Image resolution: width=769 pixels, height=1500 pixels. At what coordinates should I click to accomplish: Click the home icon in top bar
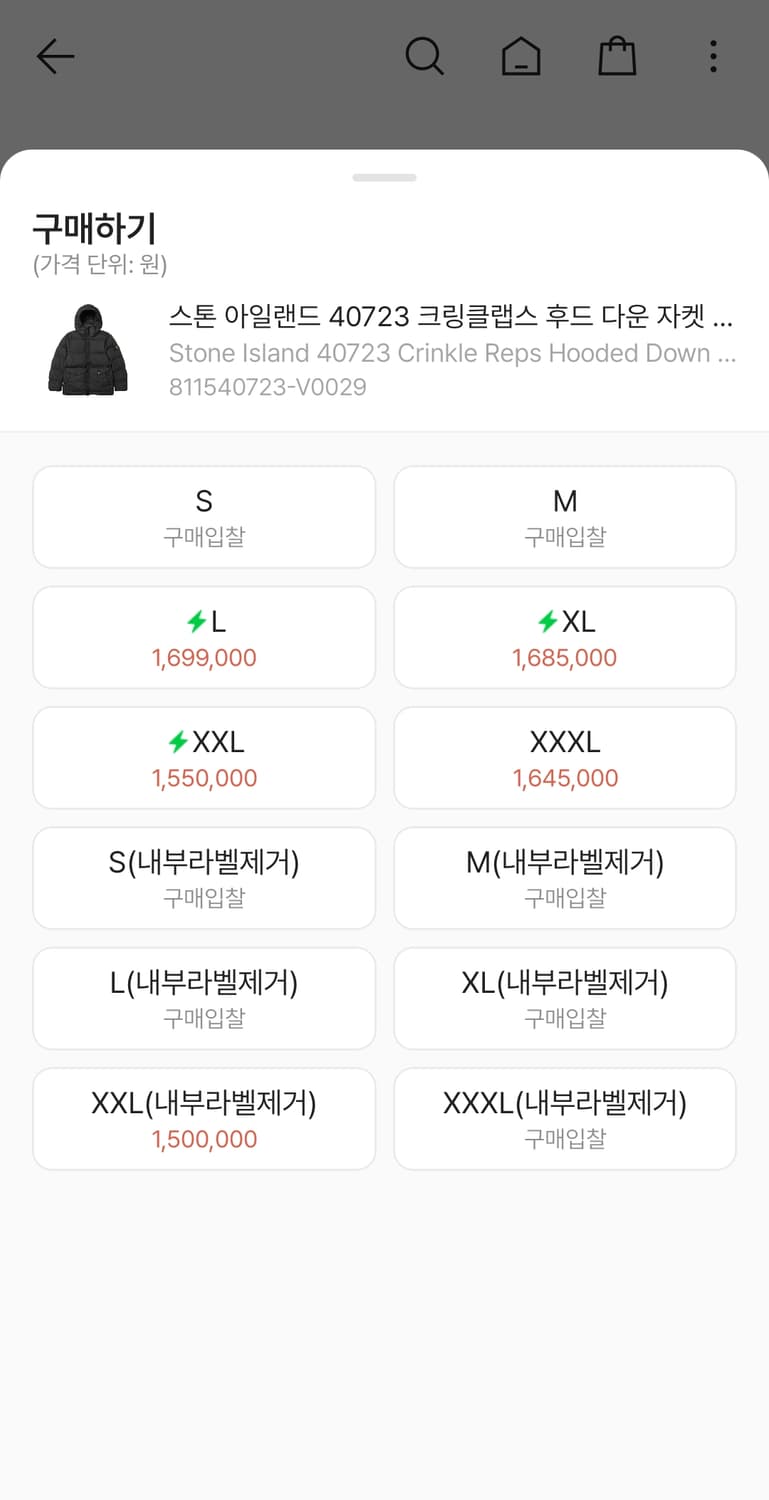[x=521, y=57]
